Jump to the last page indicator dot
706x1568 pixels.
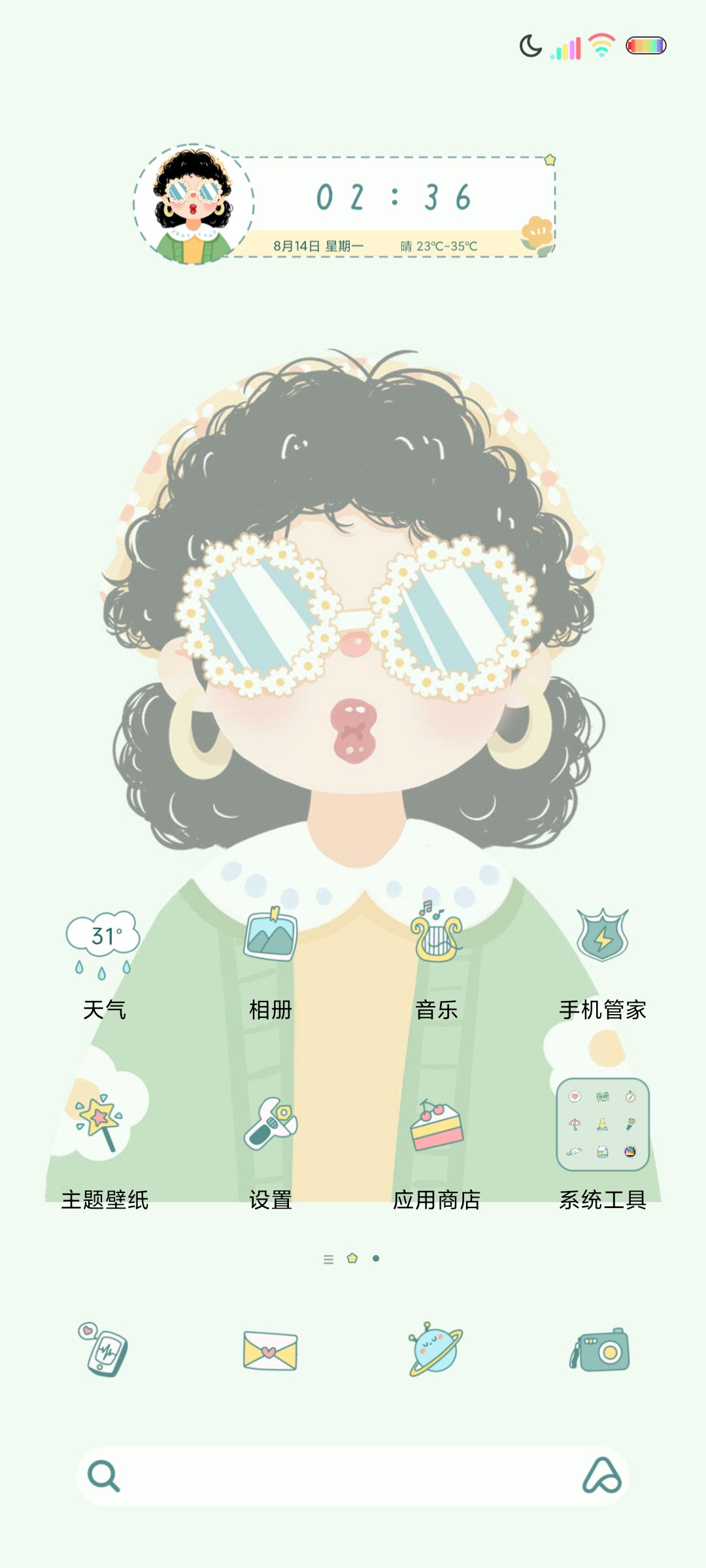pos(376,1258)
